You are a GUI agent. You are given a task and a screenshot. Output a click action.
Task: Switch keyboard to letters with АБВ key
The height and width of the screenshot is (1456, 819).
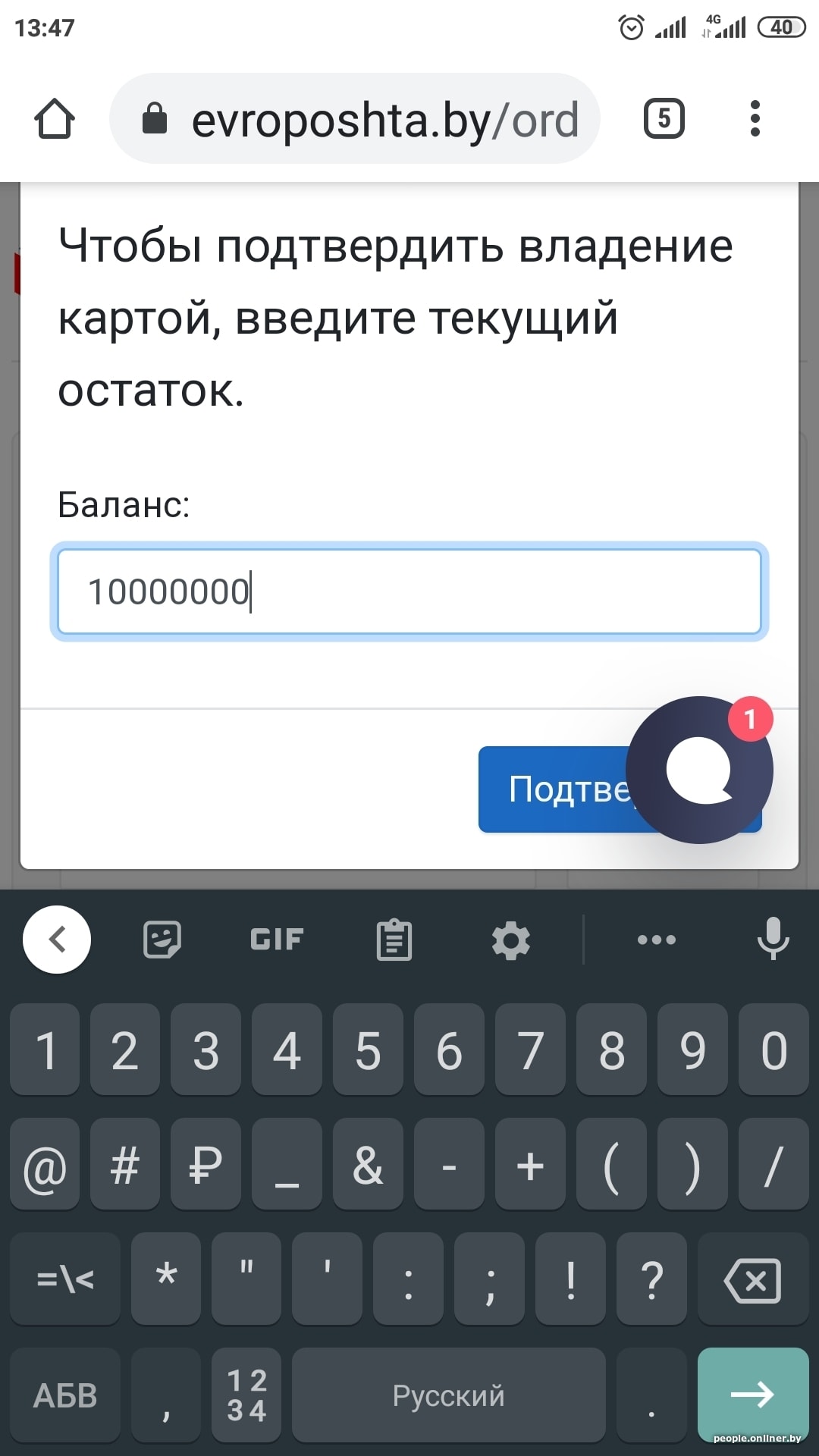pyautogui.click(x=65, y=1395)
